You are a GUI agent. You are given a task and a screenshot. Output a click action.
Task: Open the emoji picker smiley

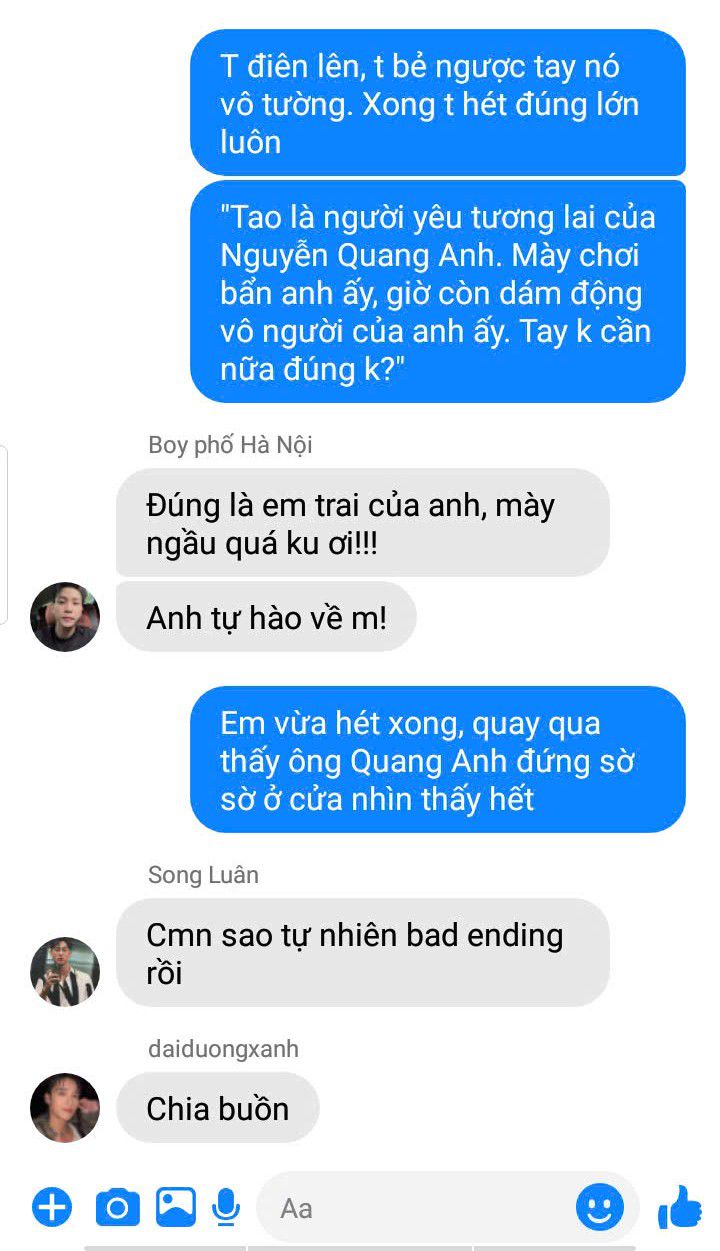click(599, 1208)
